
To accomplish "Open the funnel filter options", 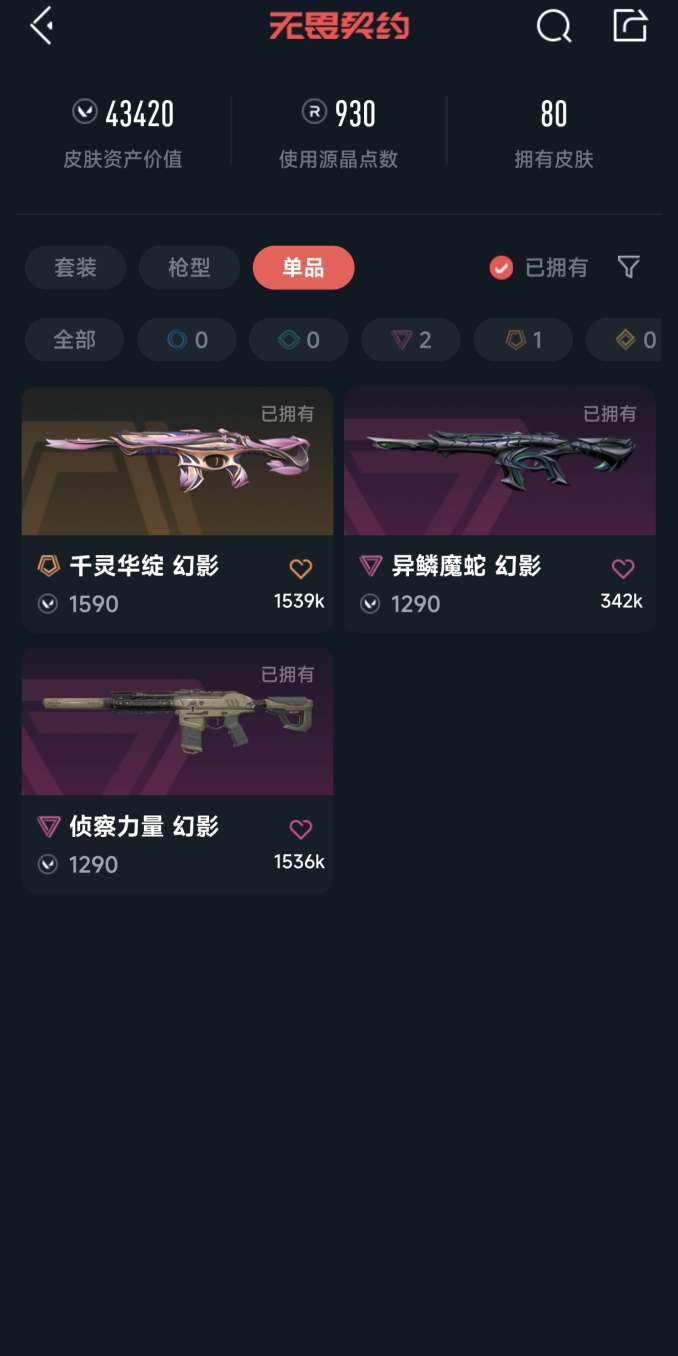I will [628, 267].
